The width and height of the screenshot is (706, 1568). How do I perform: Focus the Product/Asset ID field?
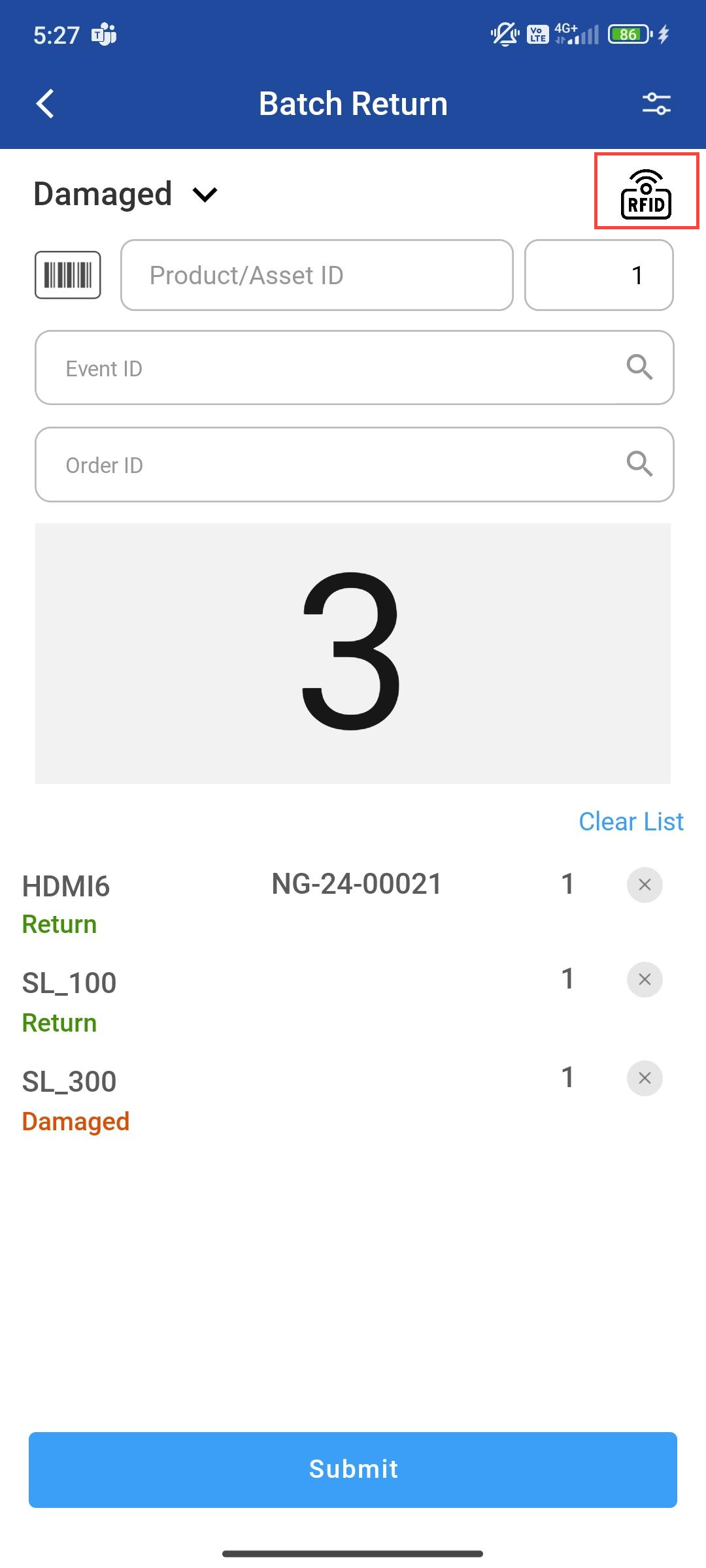316,275
